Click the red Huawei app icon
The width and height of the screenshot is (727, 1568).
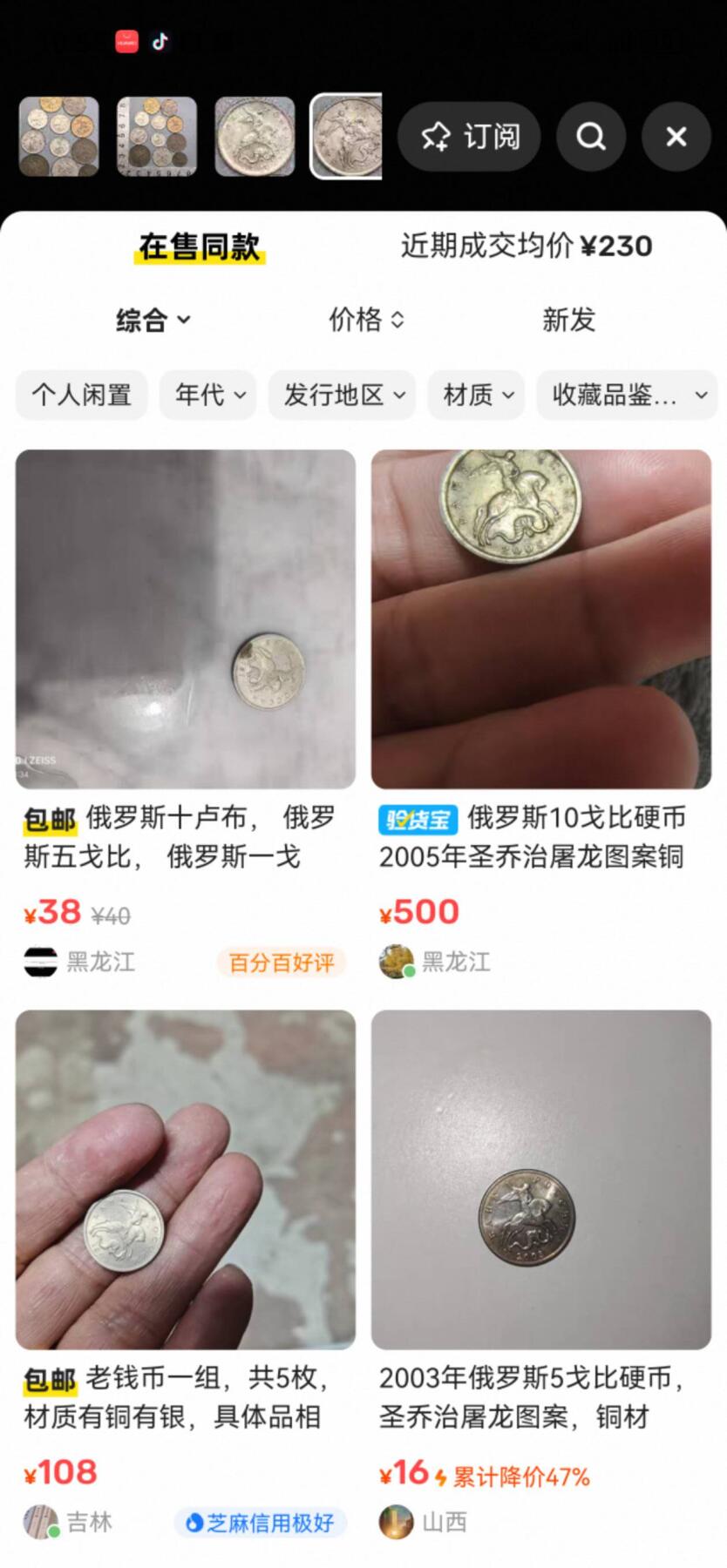(x=126, y=40)
